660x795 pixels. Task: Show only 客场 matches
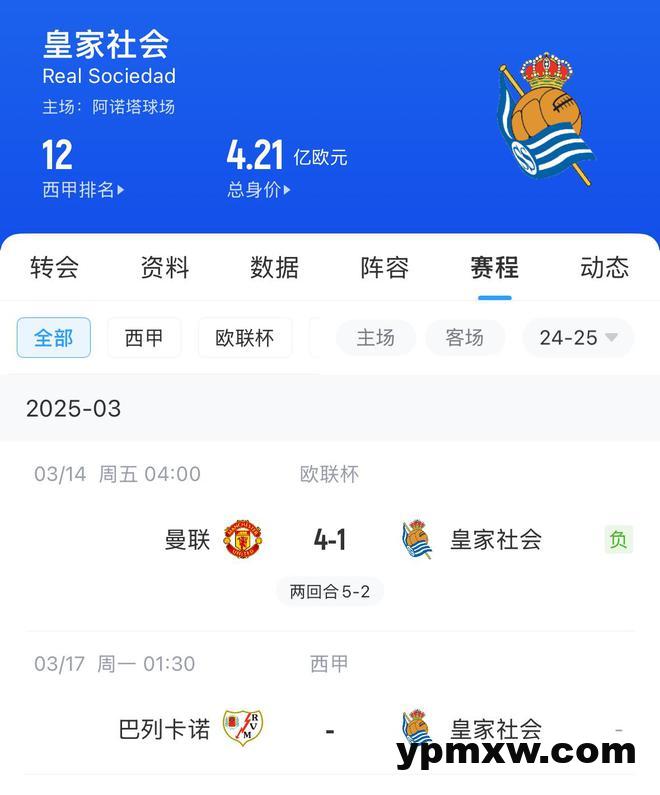point(465,338)
